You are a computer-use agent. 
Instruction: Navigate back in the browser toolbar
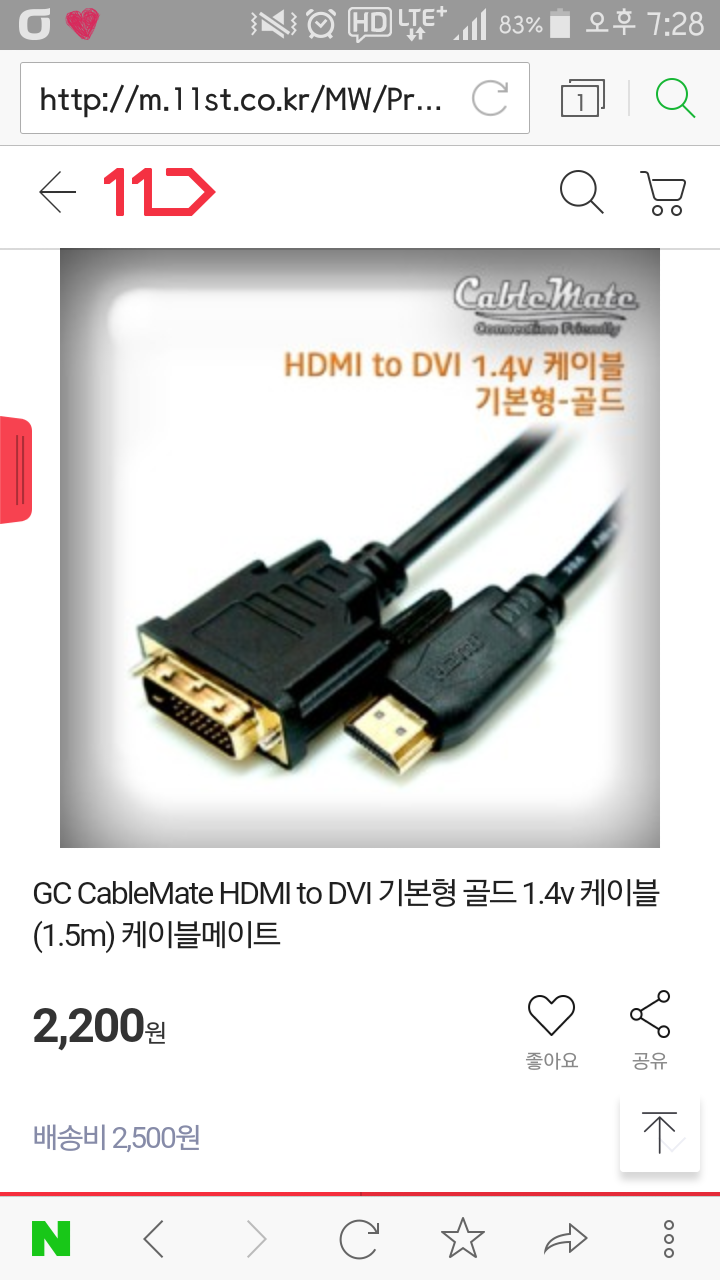pyautogui.click(x=153, y=1240)
